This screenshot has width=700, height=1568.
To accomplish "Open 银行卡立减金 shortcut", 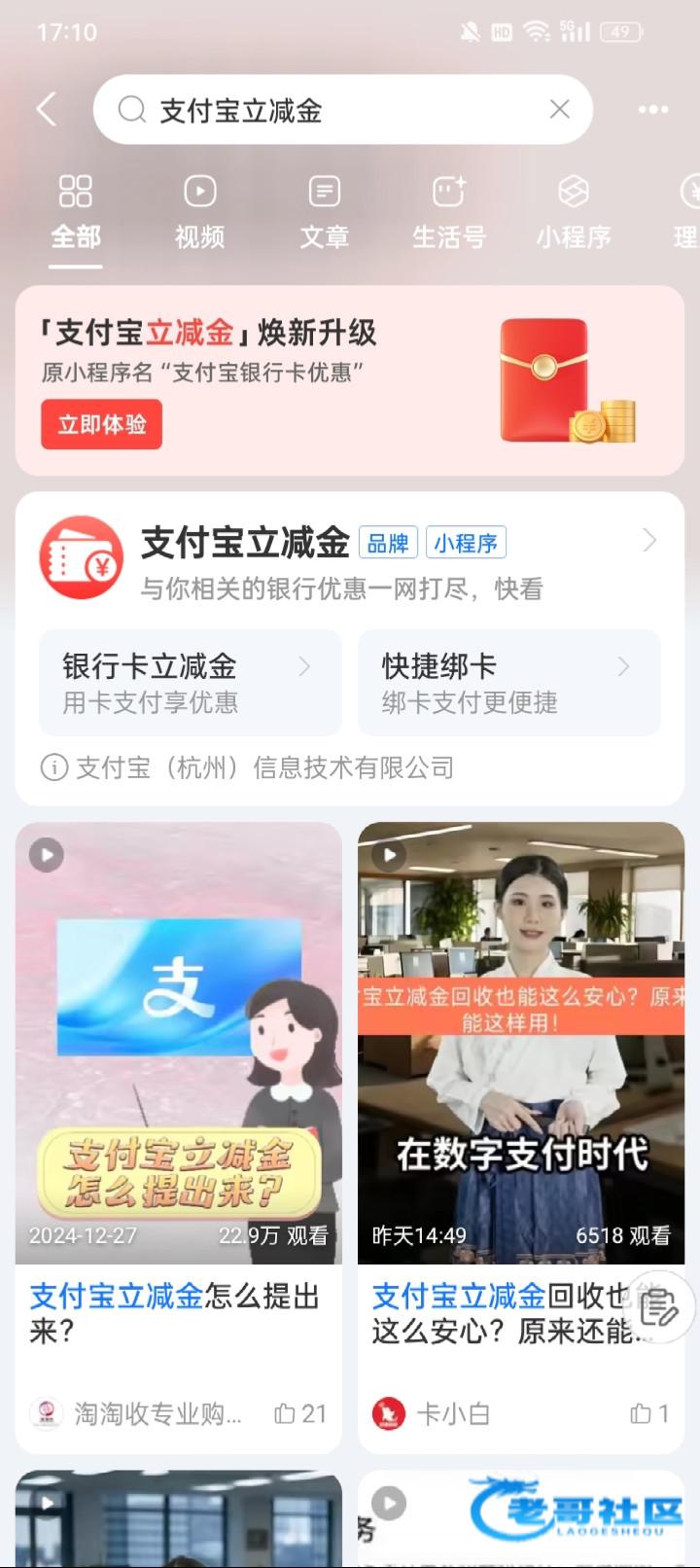I will (x=190, y=683).
